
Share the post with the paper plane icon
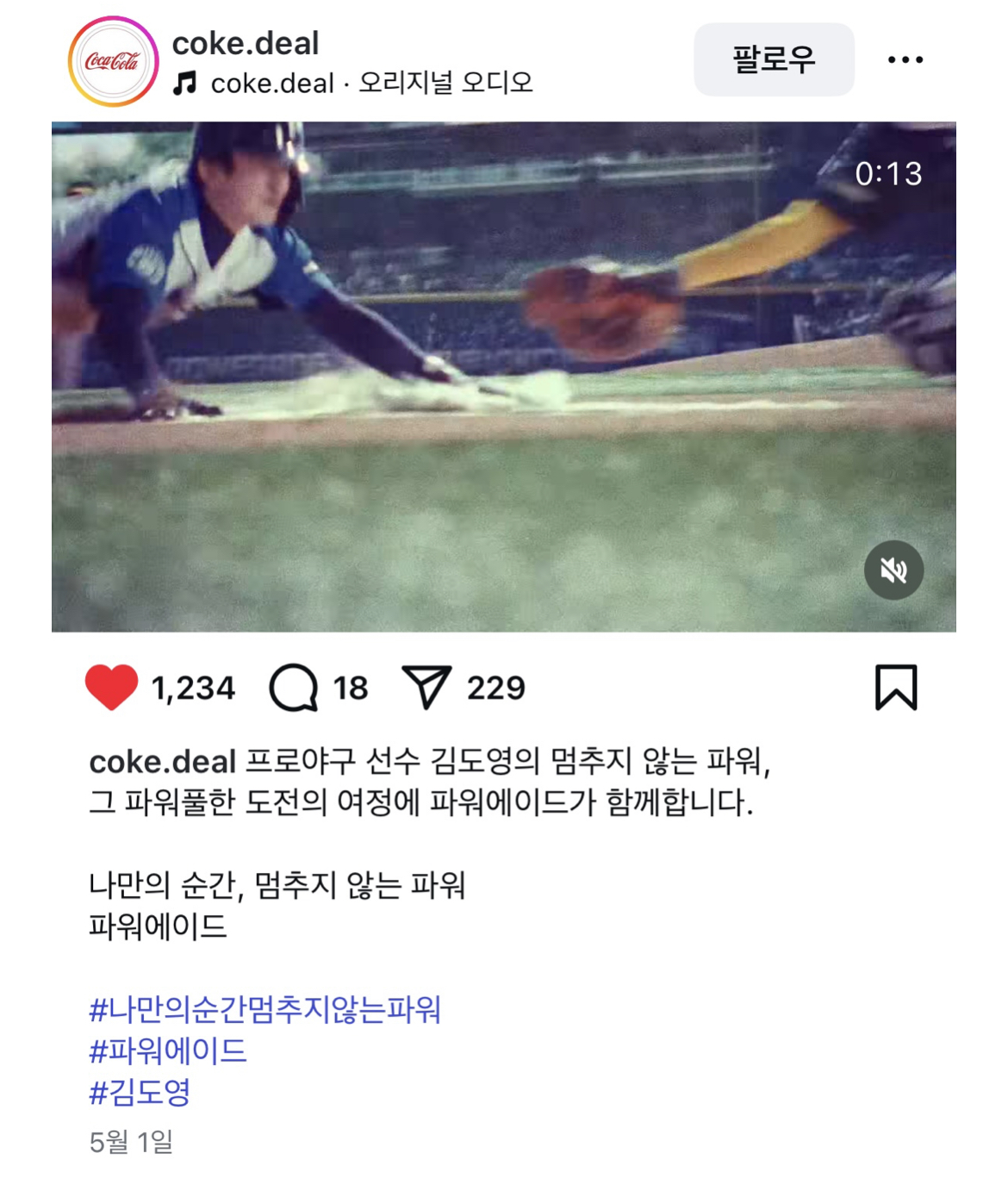coord(426,688)
